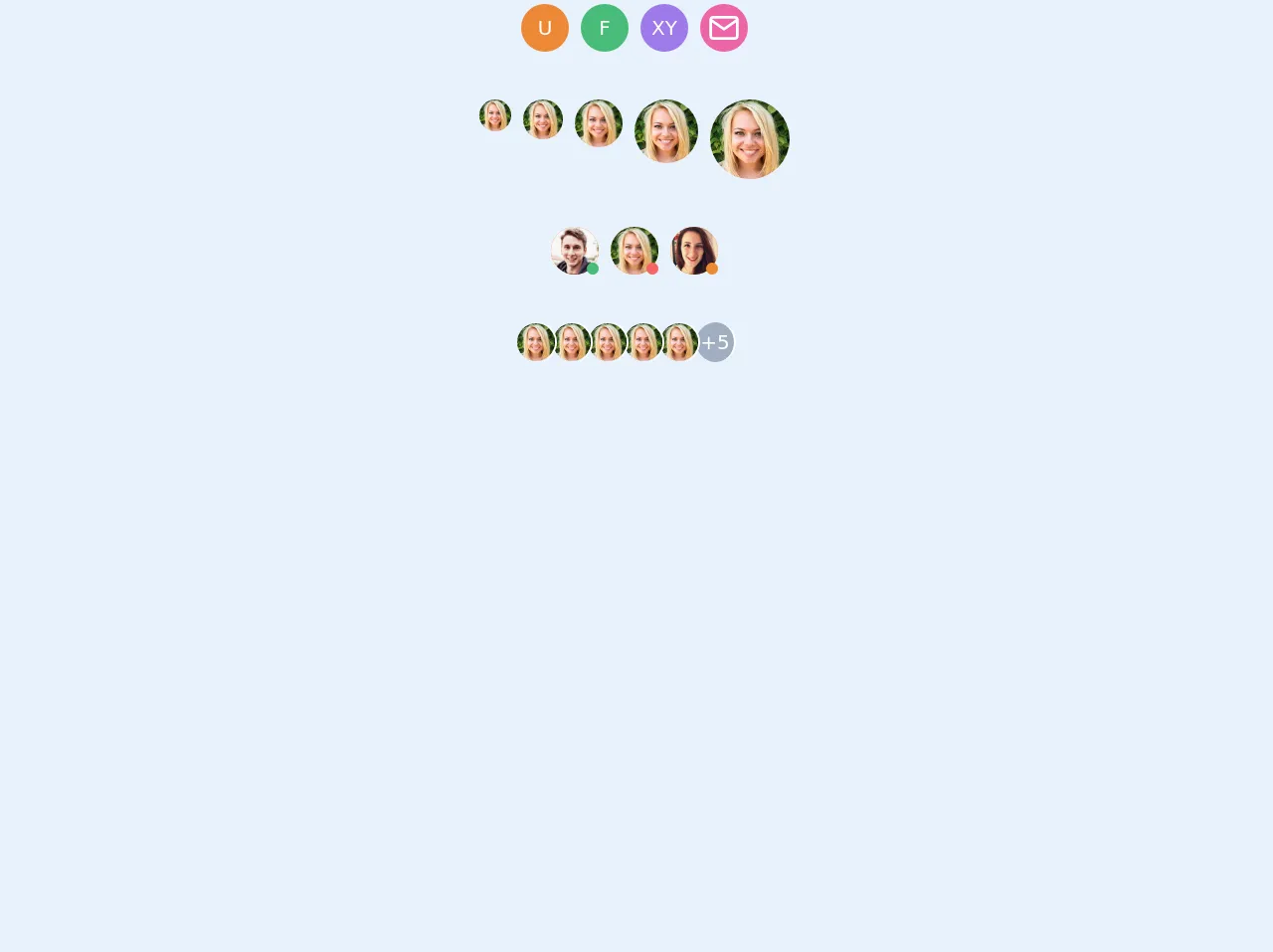Tap the smallest blonde woman avatar
Viewport: 1273px width, 952px height.
pyautogui.click(x=495, y=115)
